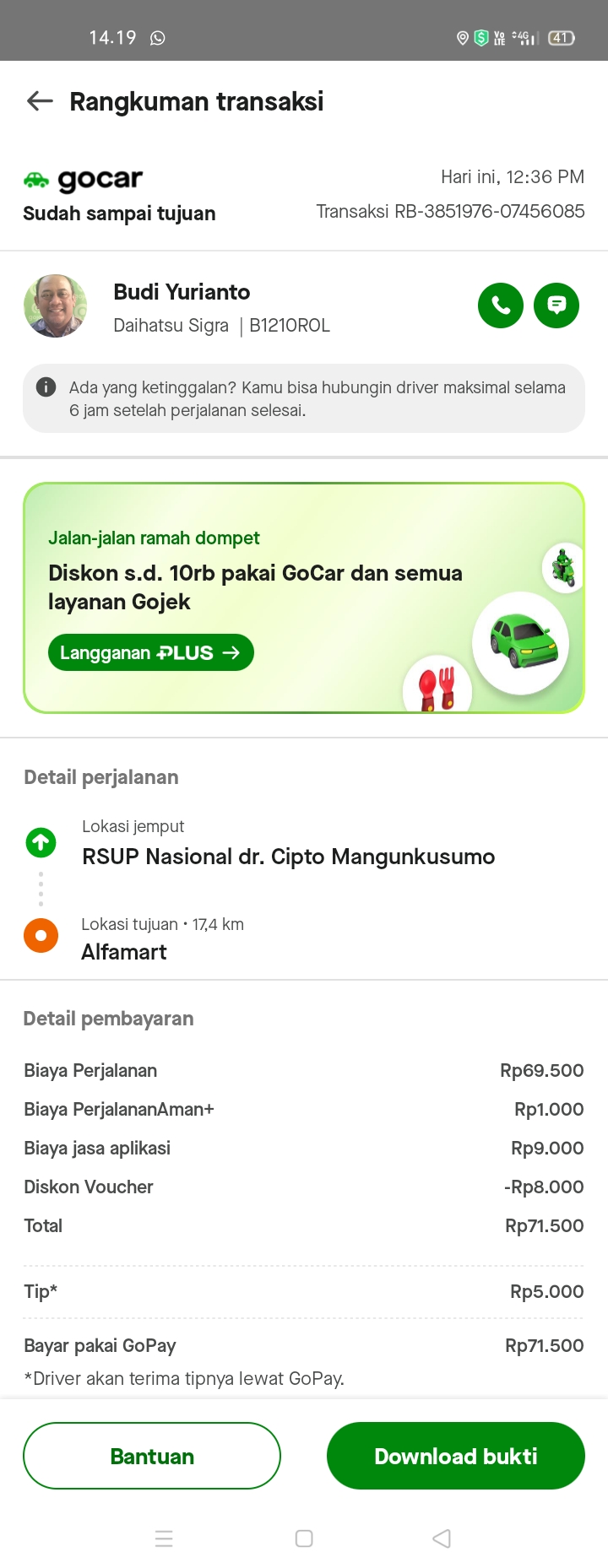Open chat with driver Budi Yurianto
Screen dimensions: 608x1568
pyautogui.click(x=556, y=305)
